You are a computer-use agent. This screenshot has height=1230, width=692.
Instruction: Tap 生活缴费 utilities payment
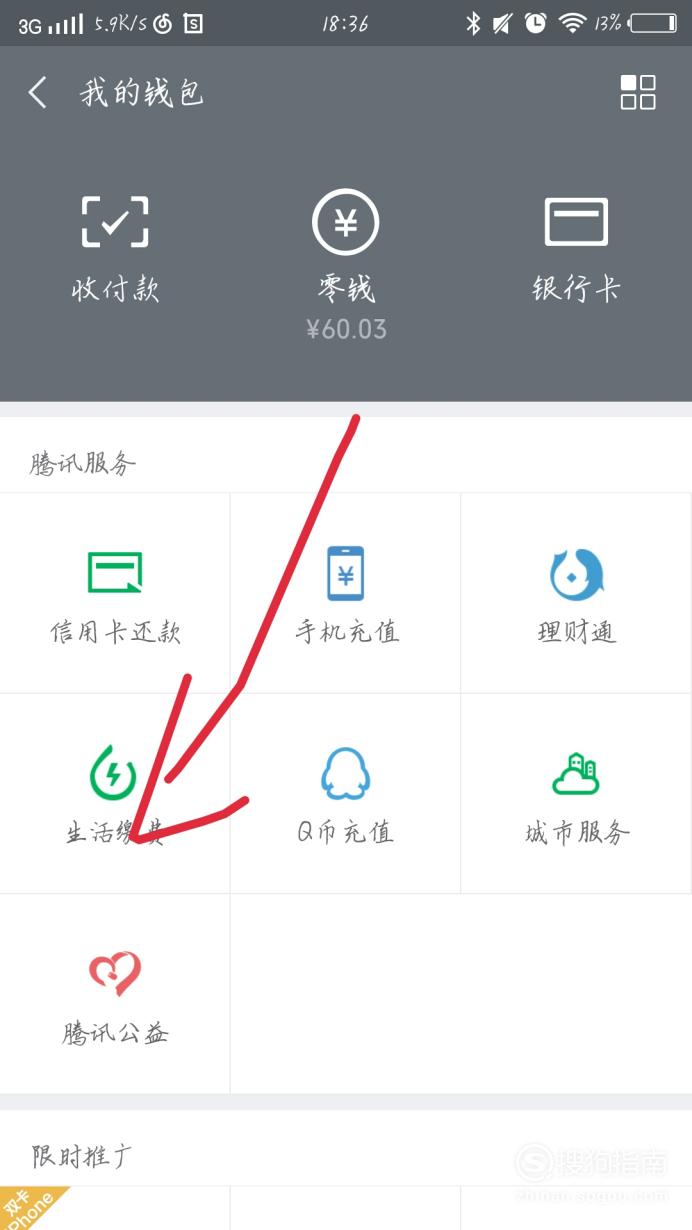(115, 794)
